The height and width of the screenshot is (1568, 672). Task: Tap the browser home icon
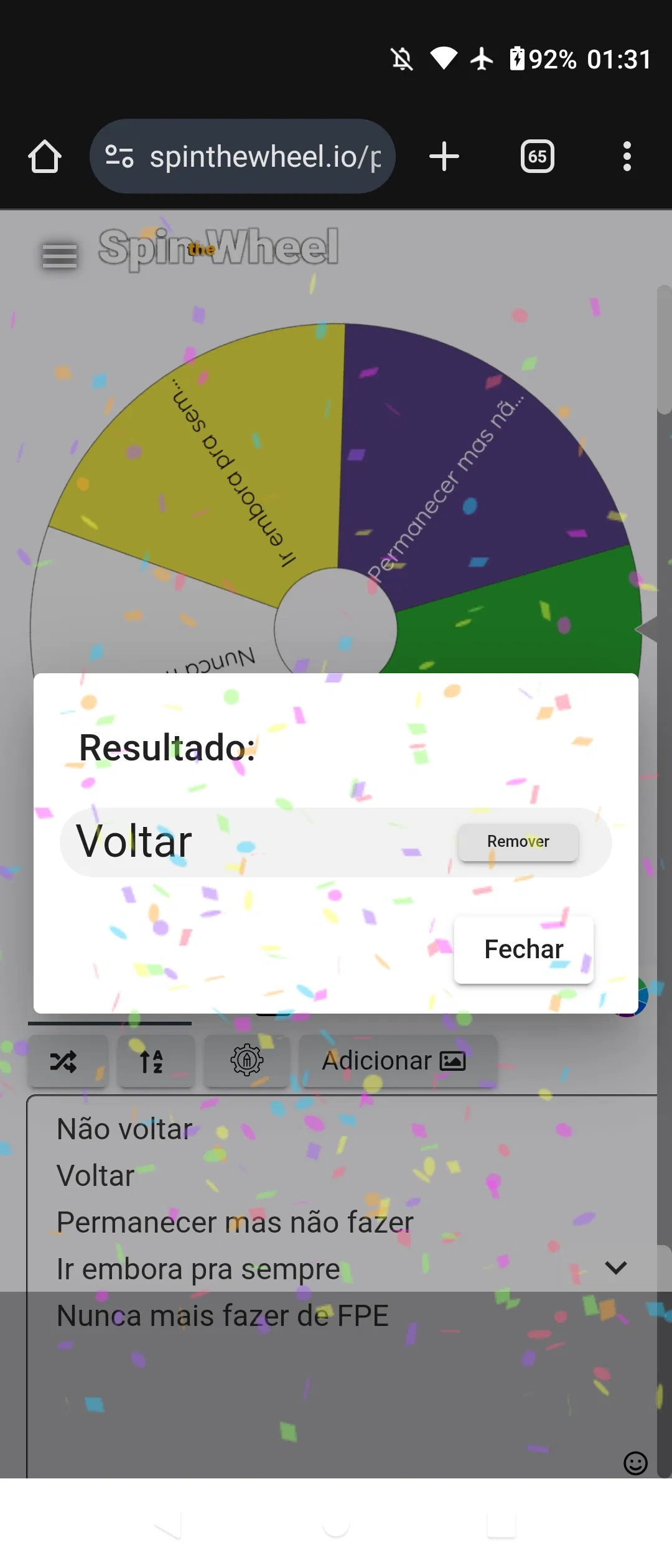44,156
